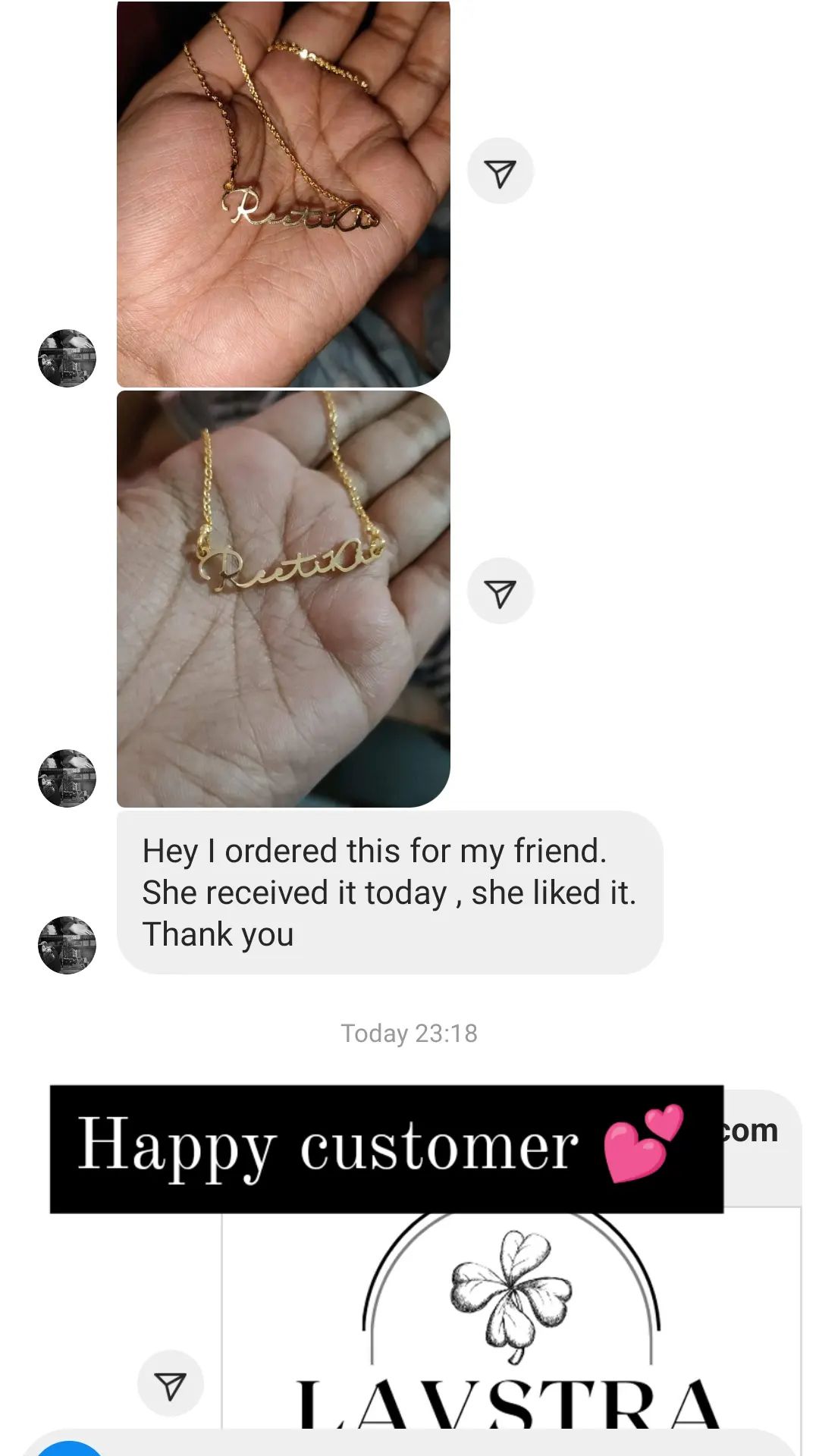The height and width of the screenshot is (1456, 819).
Task: Open the second necklace photo in full view
Action: point(284,599)
